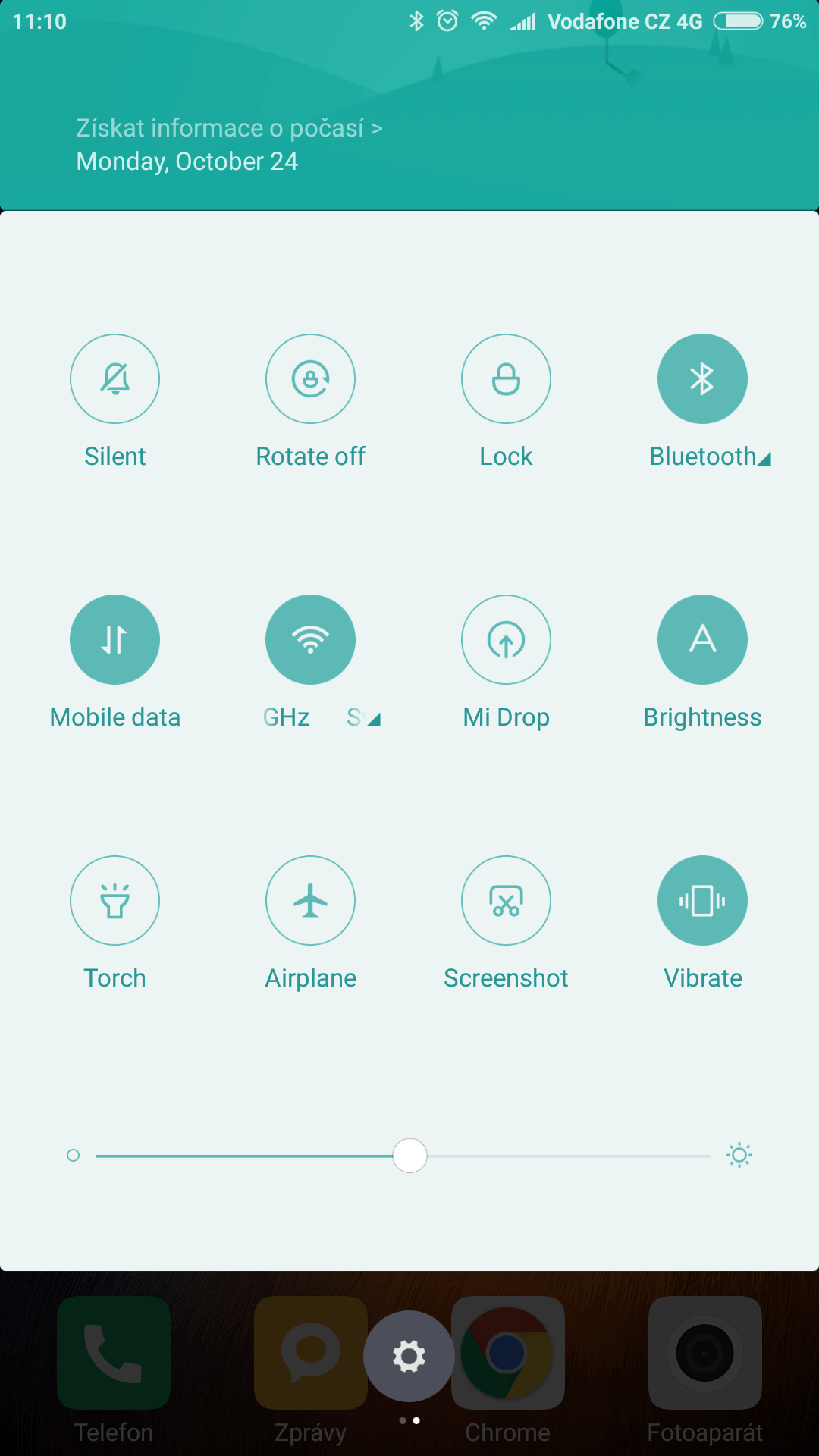Toggle the Wi-Fi quick setting
This screenshot has width=819, height=1456.
coord(310,639)
